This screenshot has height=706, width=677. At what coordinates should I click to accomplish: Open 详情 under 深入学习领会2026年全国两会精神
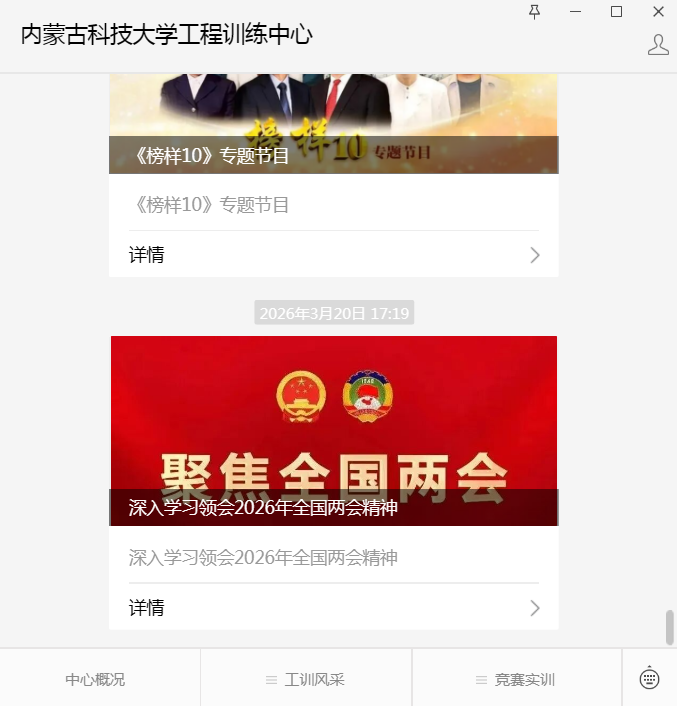pos(333,607)
